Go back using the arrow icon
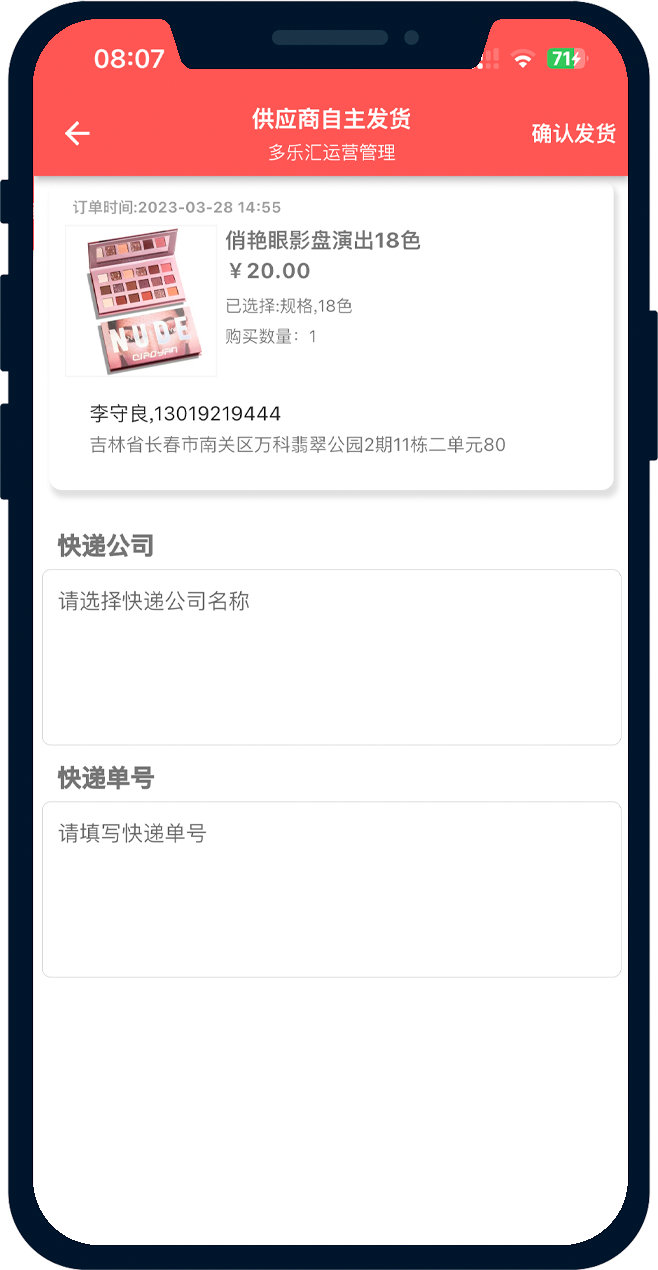 (x=77, y=134)
